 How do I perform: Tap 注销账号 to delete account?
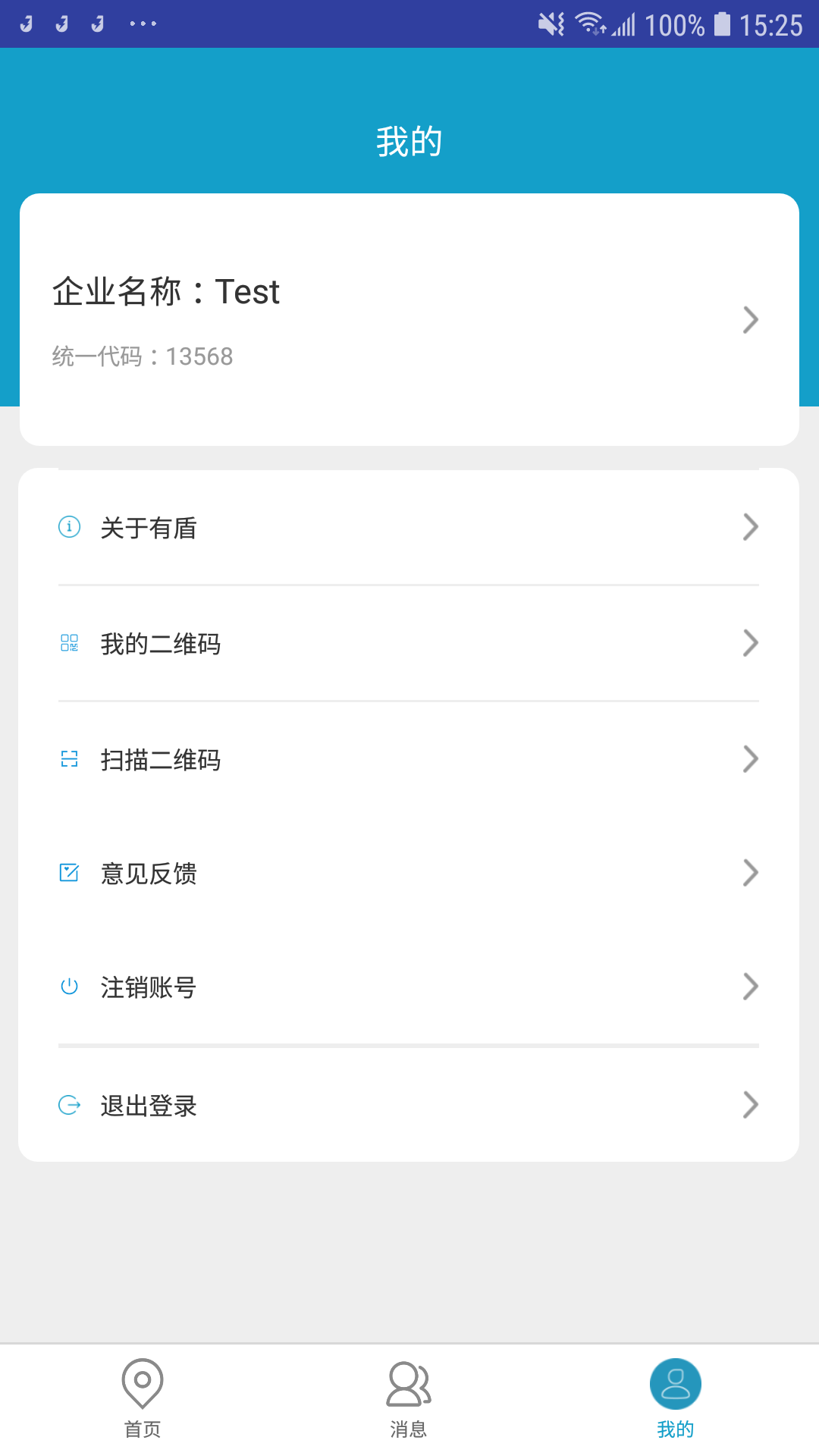pyautogui.click(x=149, y=987)
